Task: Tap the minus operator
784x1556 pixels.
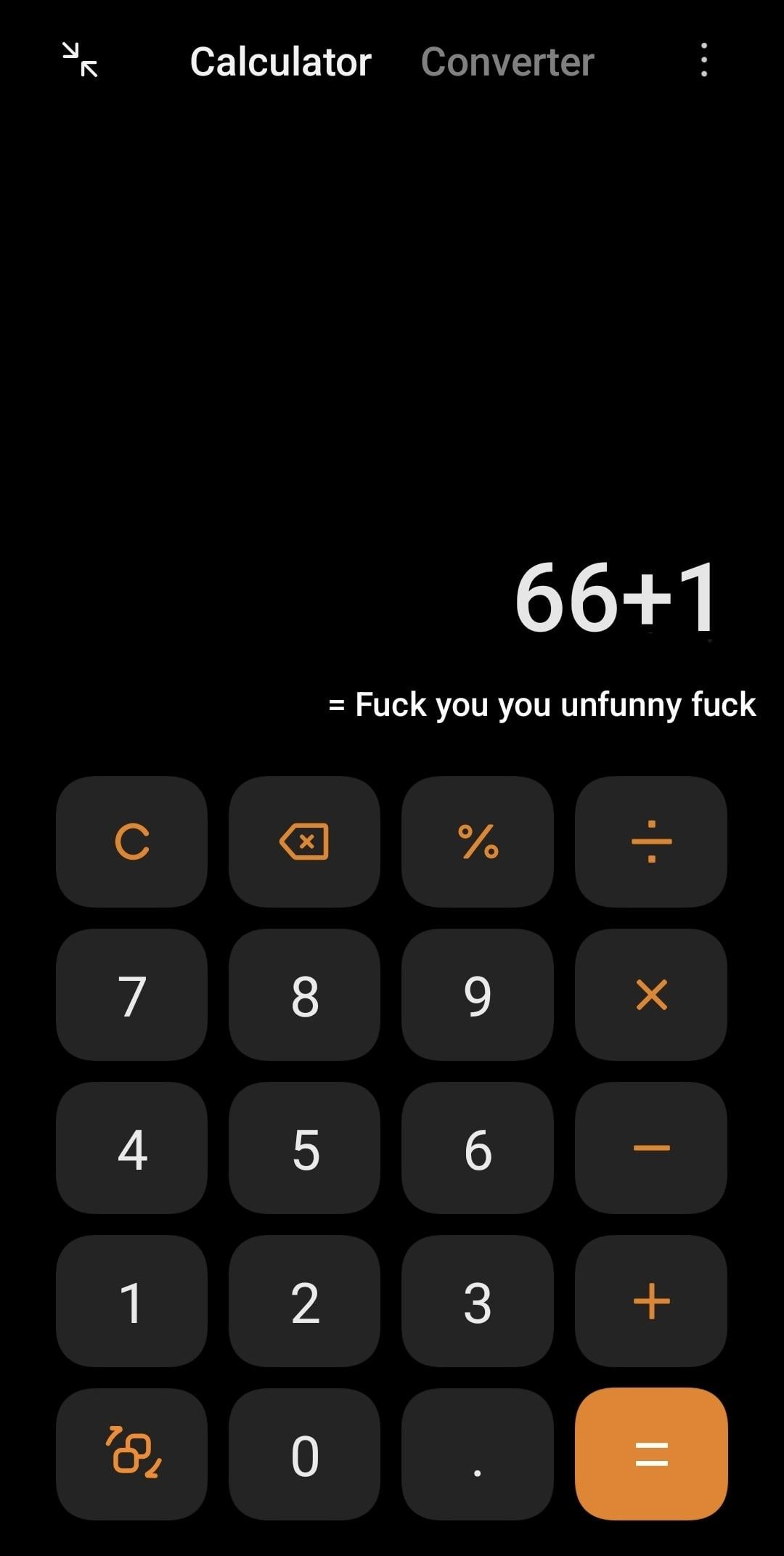Action: [651, 1148]
